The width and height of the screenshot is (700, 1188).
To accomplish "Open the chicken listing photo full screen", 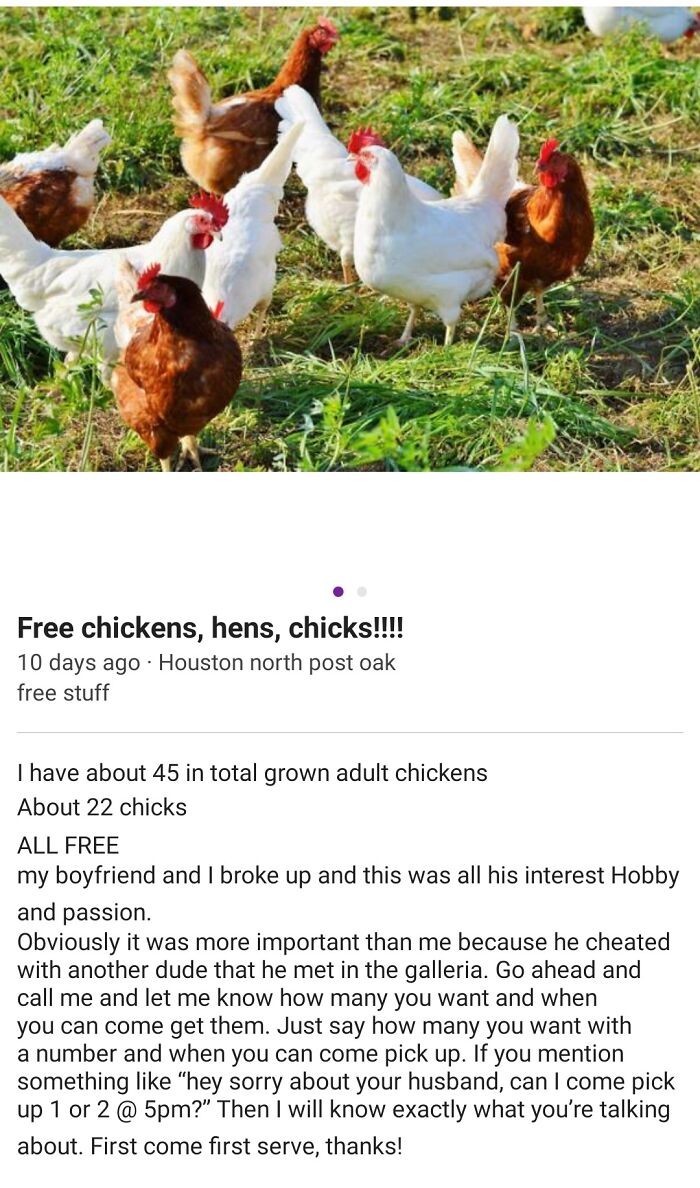I will click(x=350, y=238).
